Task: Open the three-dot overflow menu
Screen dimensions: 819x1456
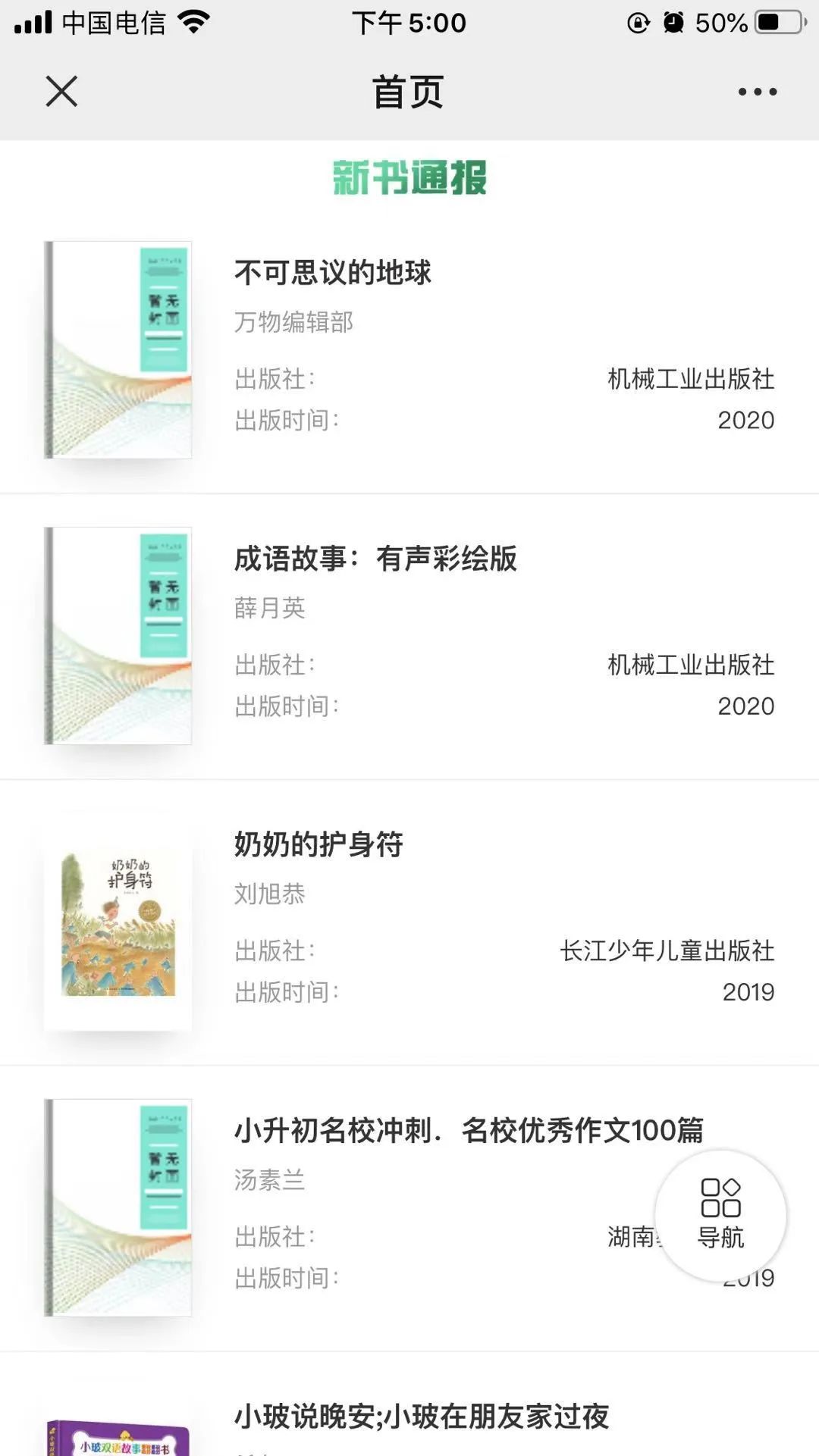Action: tap(757, 92)
